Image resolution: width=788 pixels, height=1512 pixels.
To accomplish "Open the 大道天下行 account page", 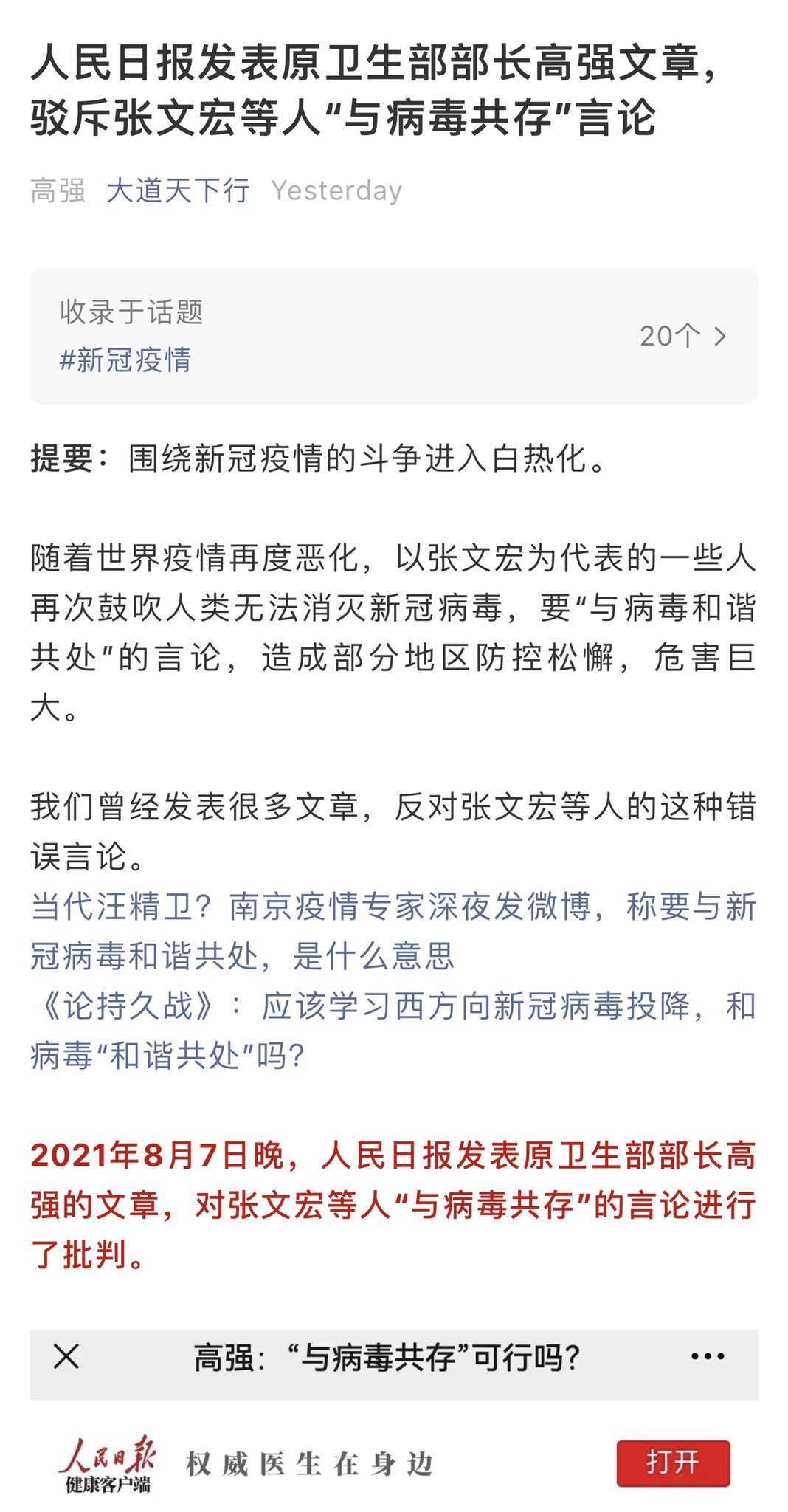I will pyautogui.click(x=178, y=190).
